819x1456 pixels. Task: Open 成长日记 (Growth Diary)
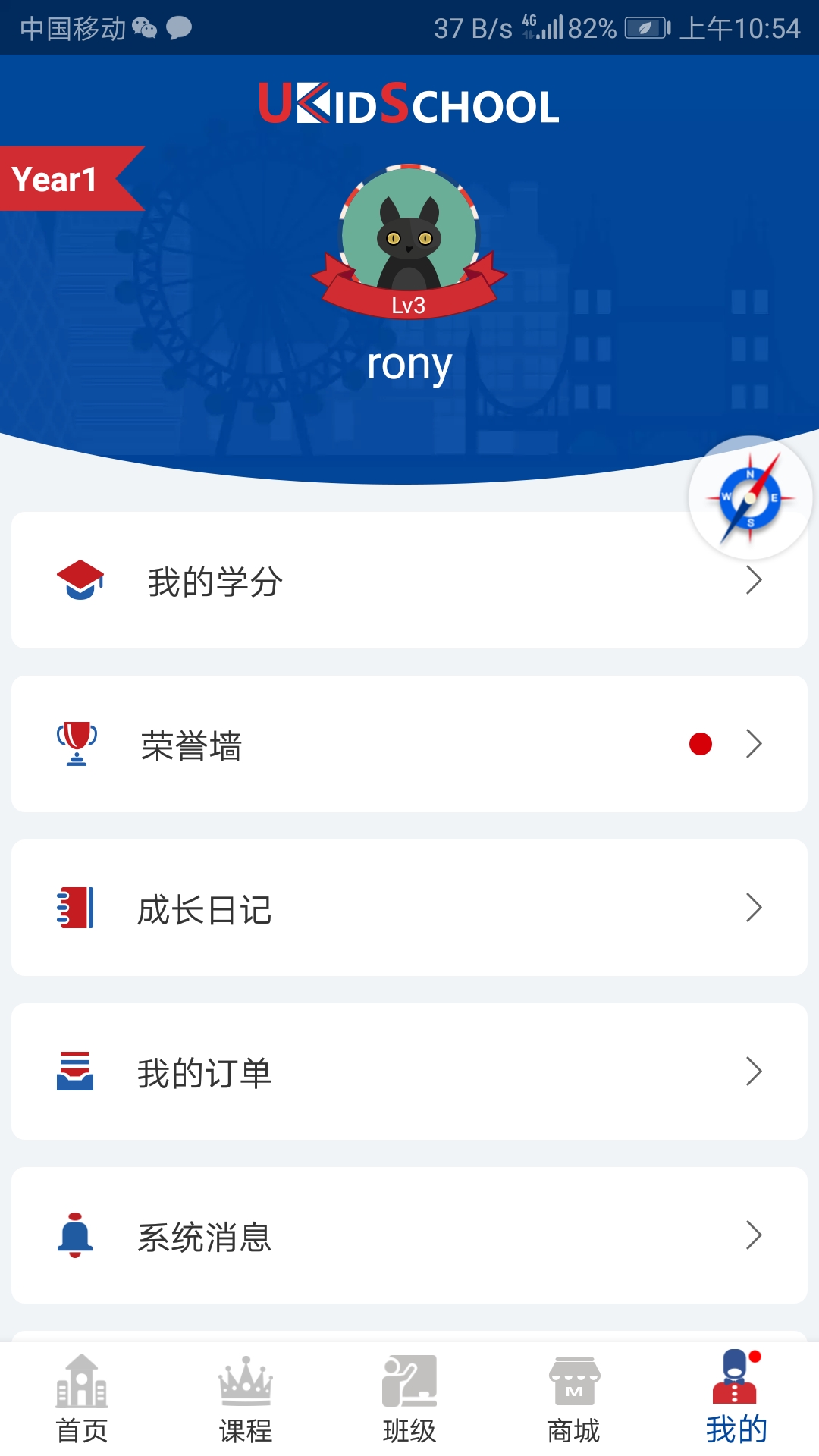(x=409, y=908)
